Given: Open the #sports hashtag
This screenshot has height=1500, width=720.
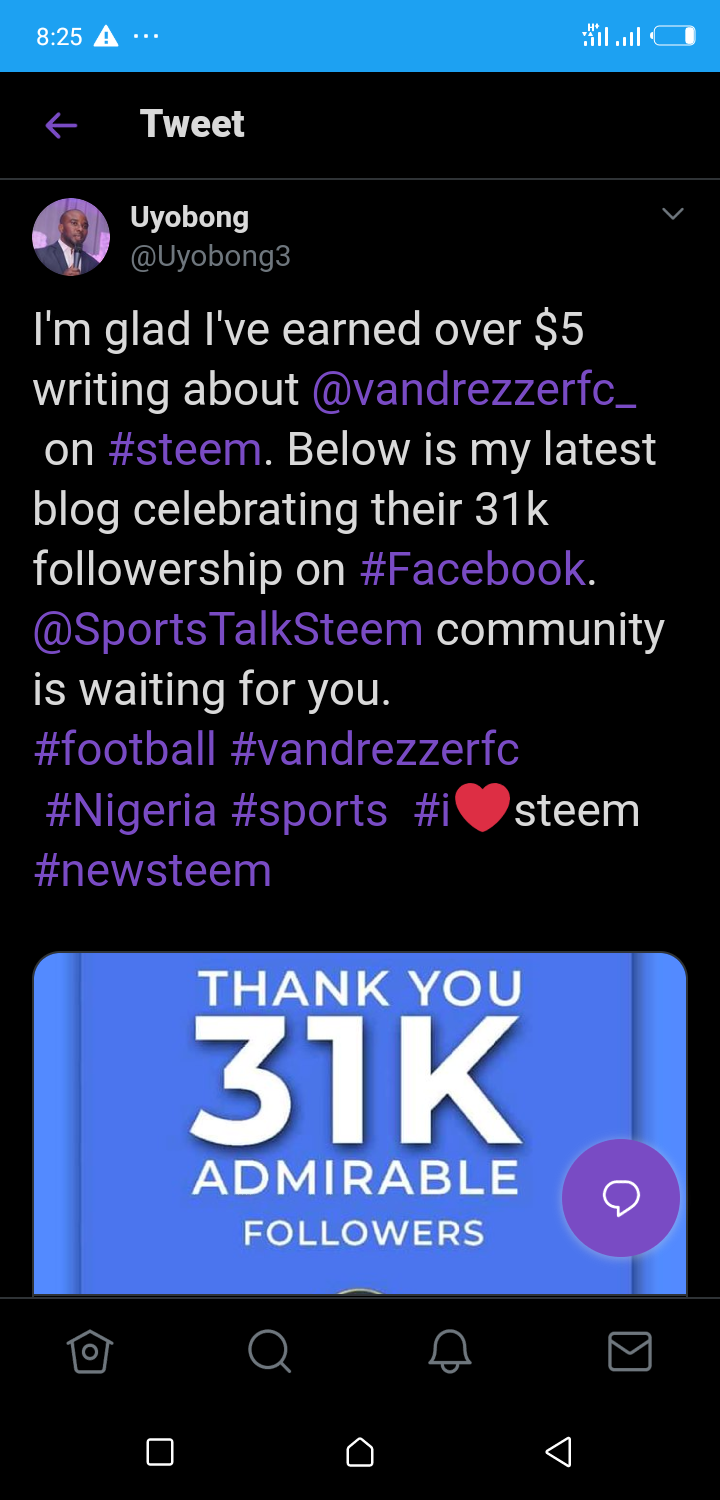Looking at the screenshot, I should point(309,810).
